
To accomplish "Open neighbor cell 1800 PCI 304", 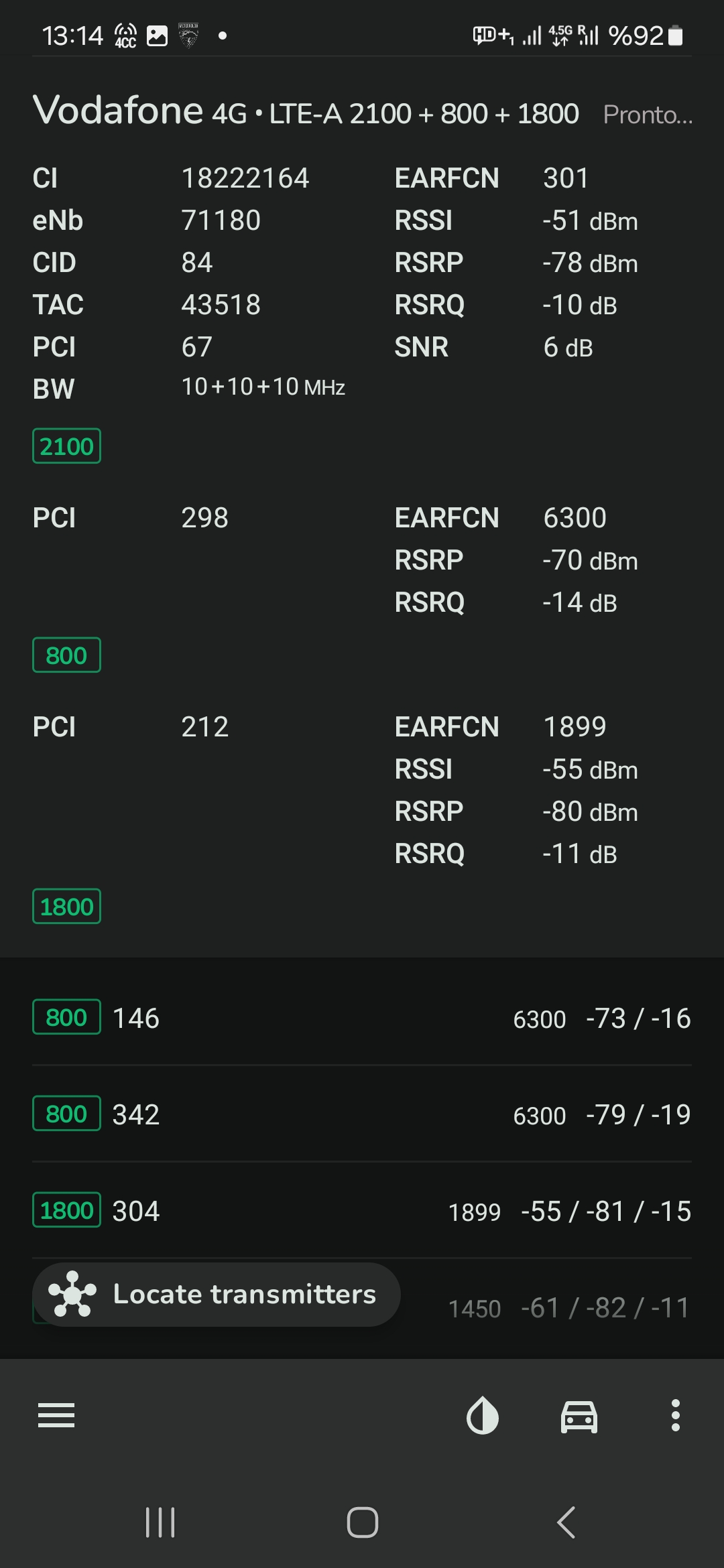I will pos(362,1211).
